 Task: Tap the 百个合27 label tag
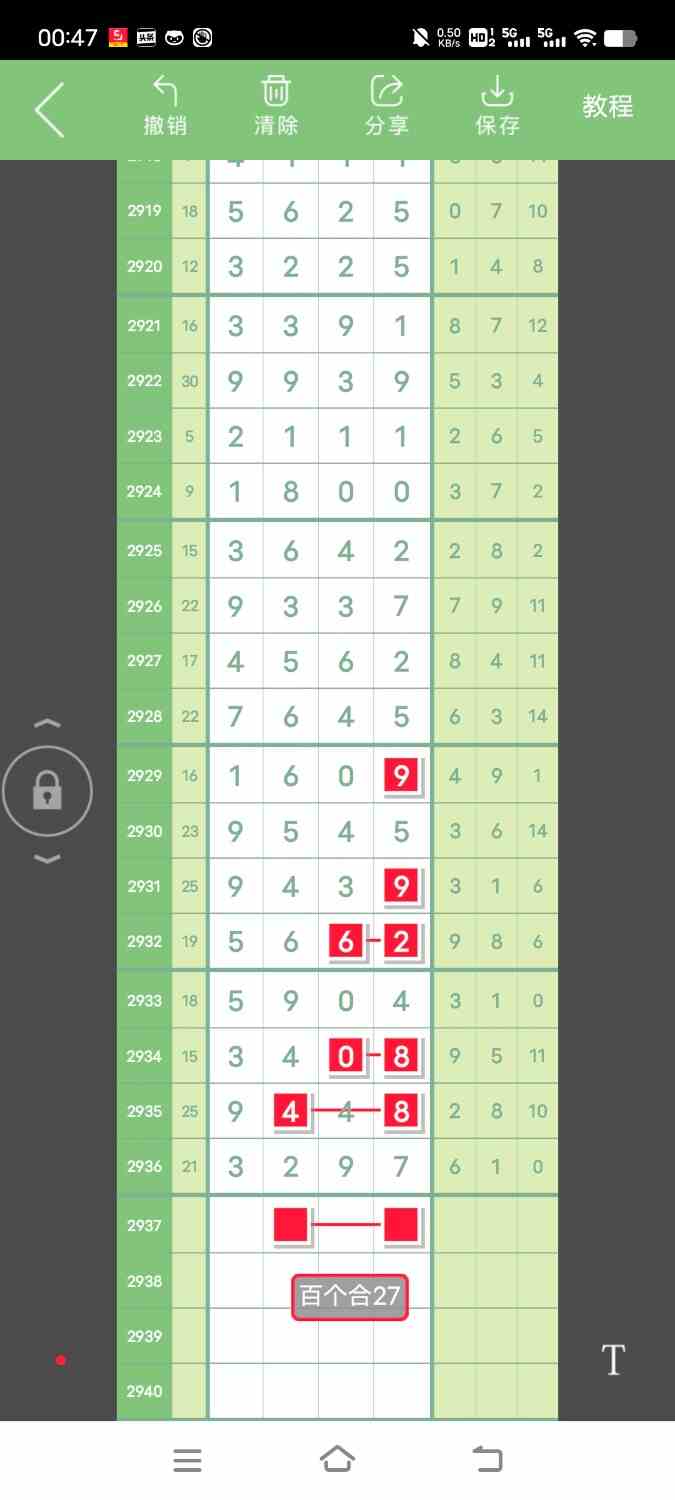[x=350, y=1297]
